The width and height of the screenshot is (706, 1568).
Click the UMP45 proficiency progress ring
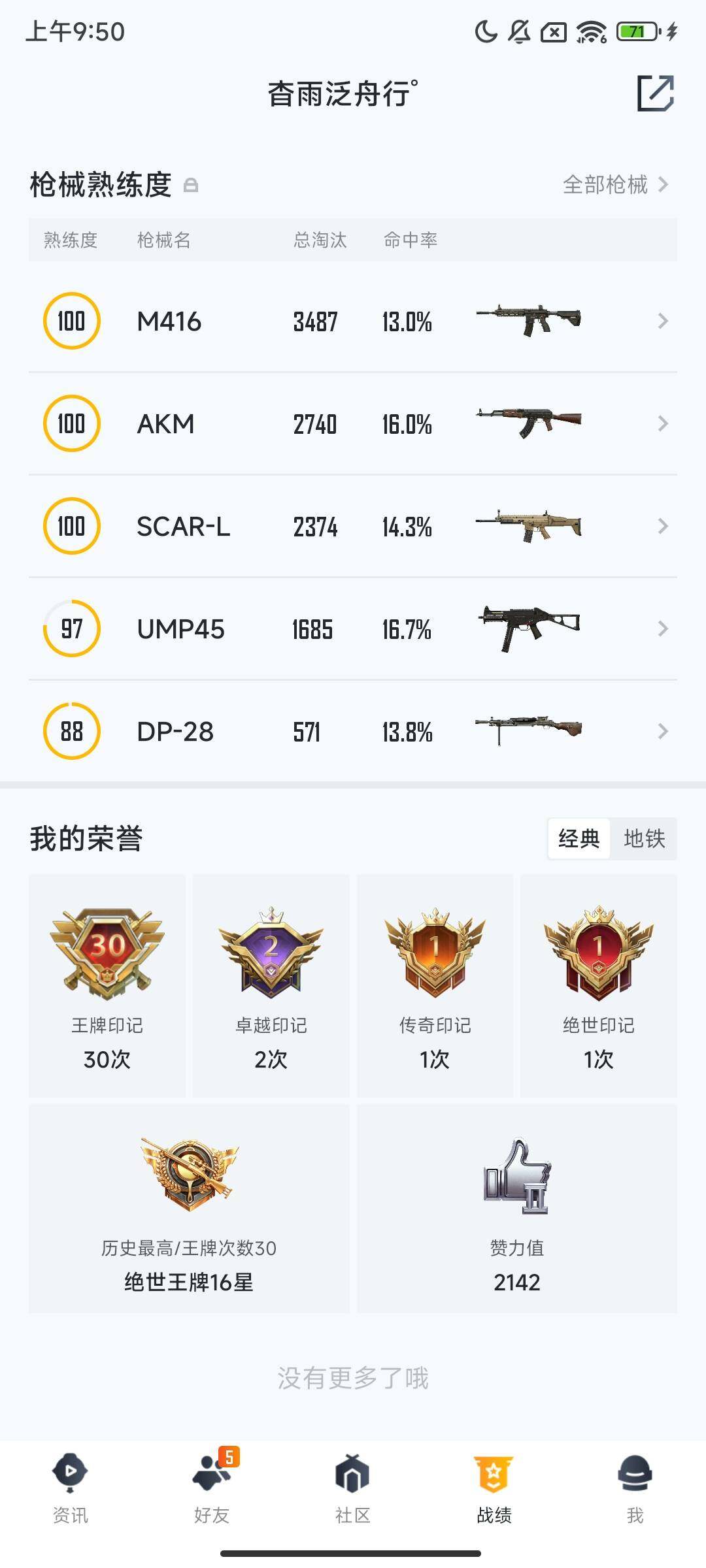(72, 629)
